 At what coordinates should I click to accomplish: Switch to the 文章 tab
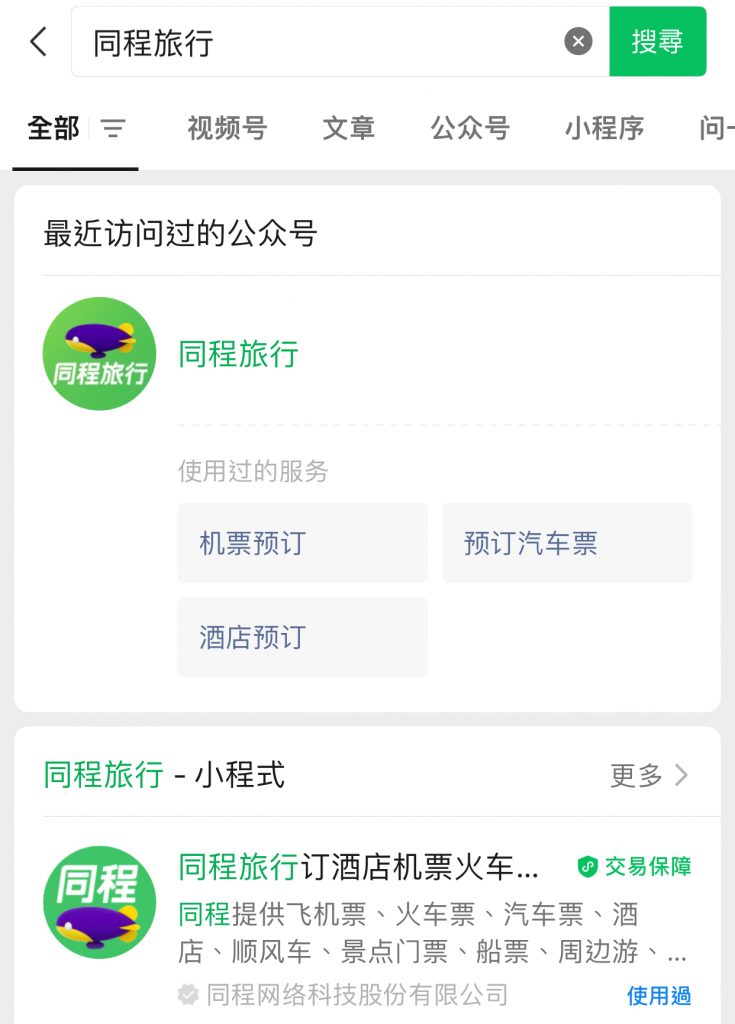348,129
